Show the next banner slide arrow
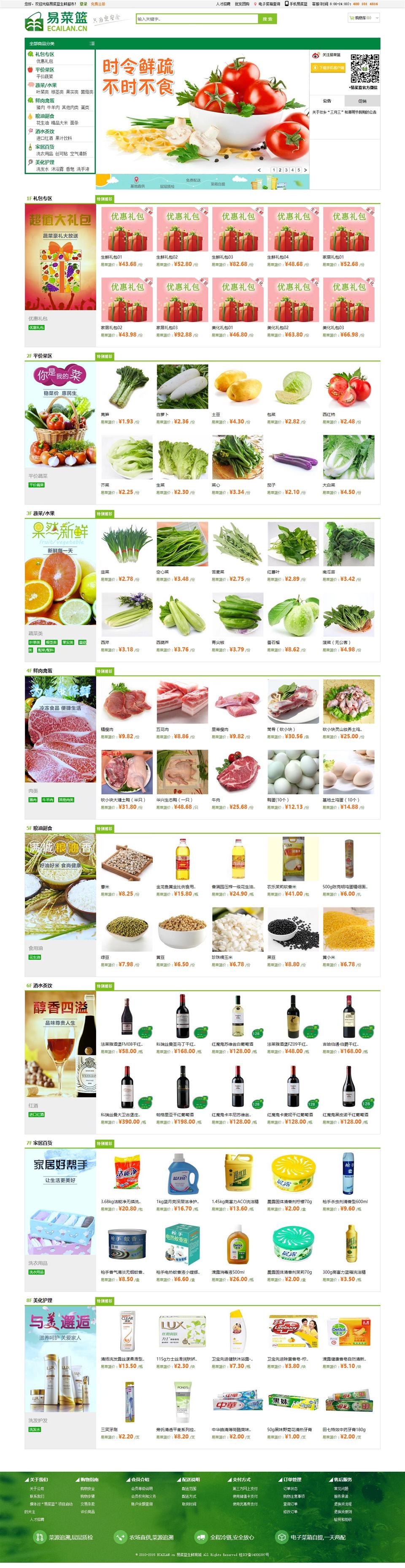 [x=305, y=170]
